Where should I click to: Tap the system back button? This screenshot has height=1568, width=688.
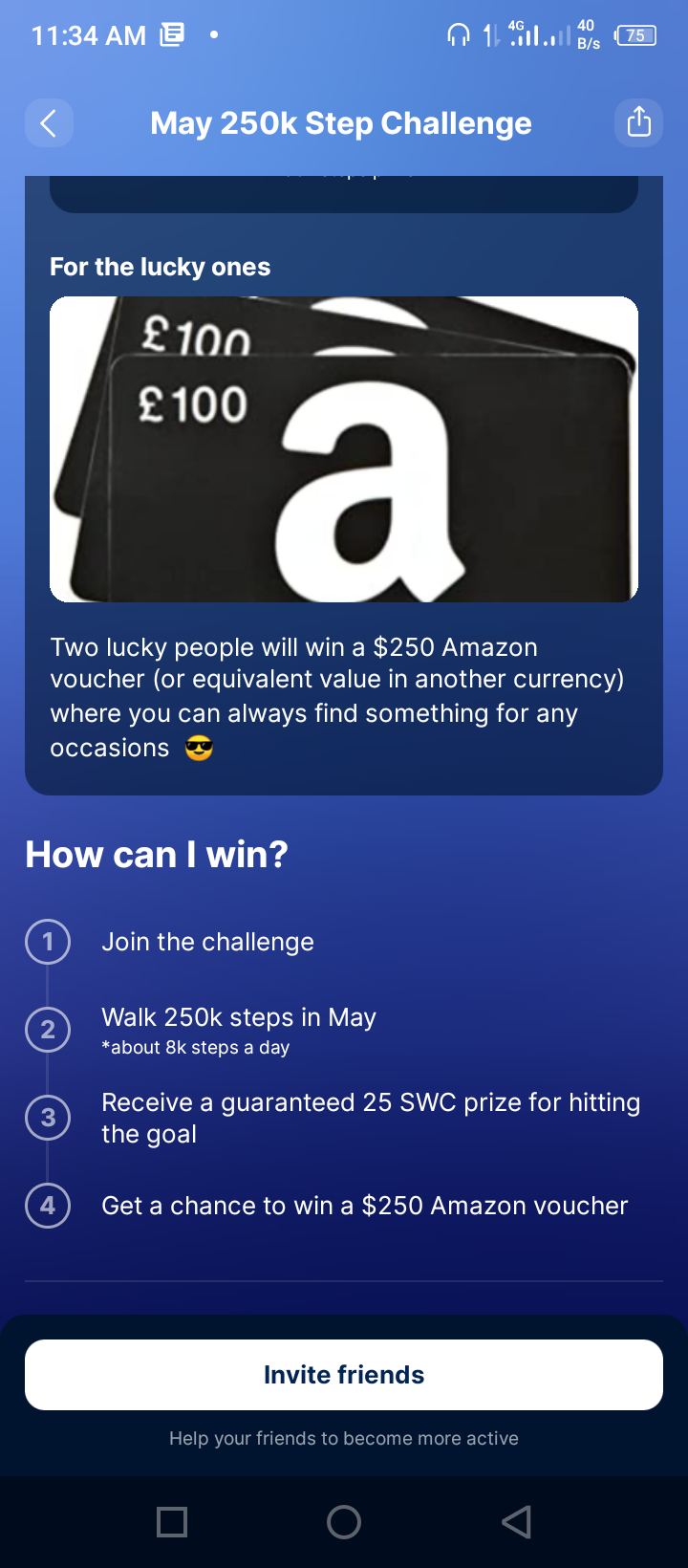[x=516, y=1522]
